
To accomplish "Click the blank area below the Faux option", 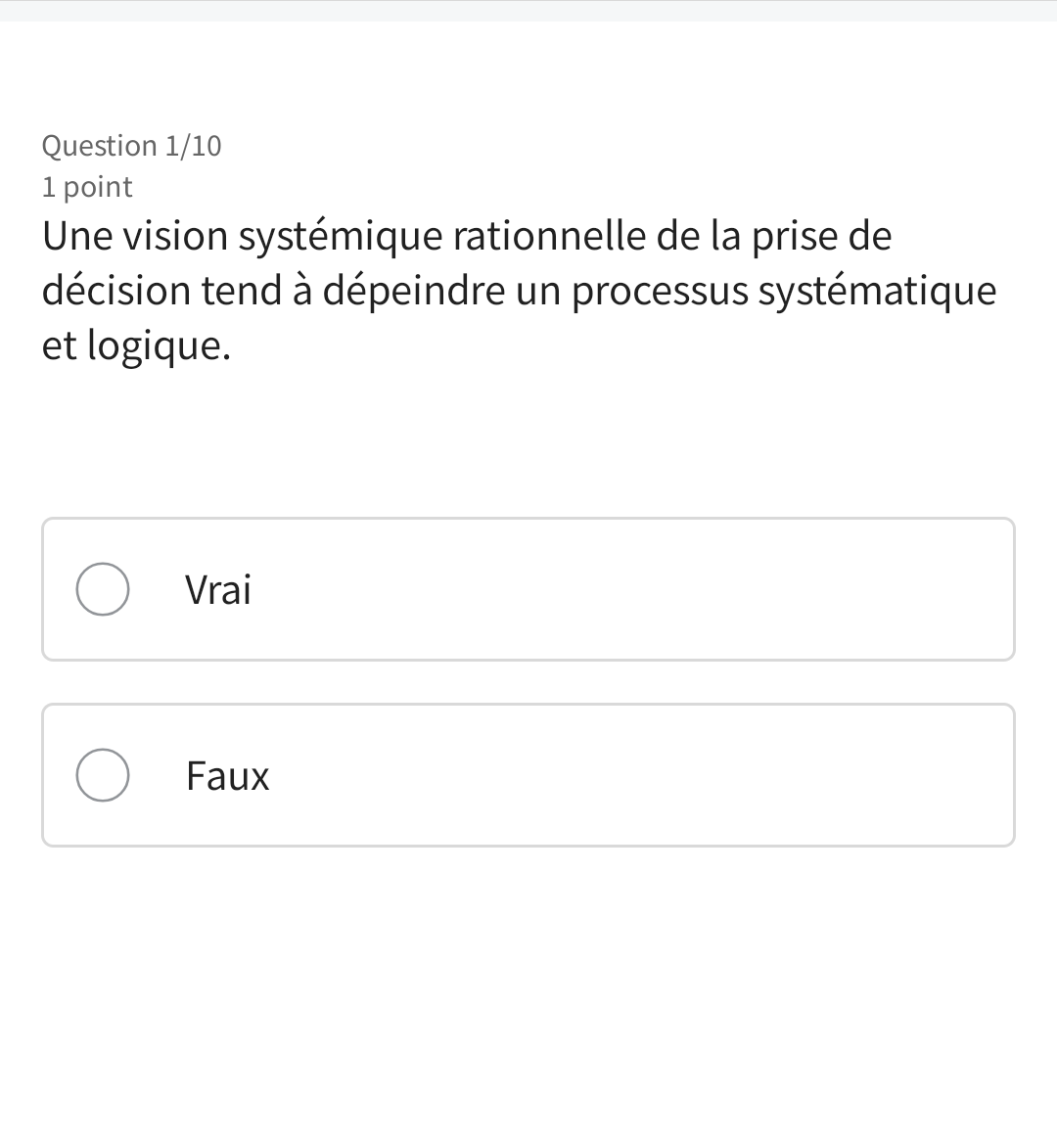I will pos(528,979).
